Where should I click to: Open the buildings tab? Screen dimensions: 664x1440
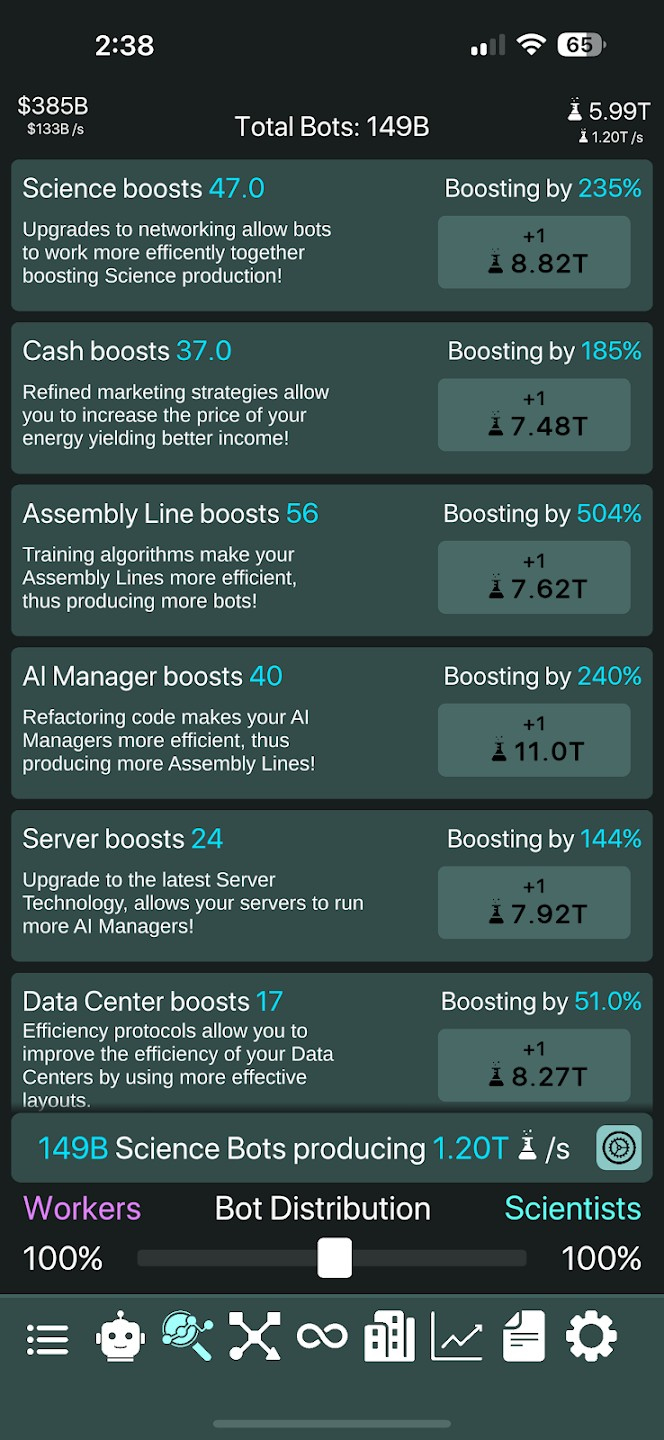coord(389,1337)
